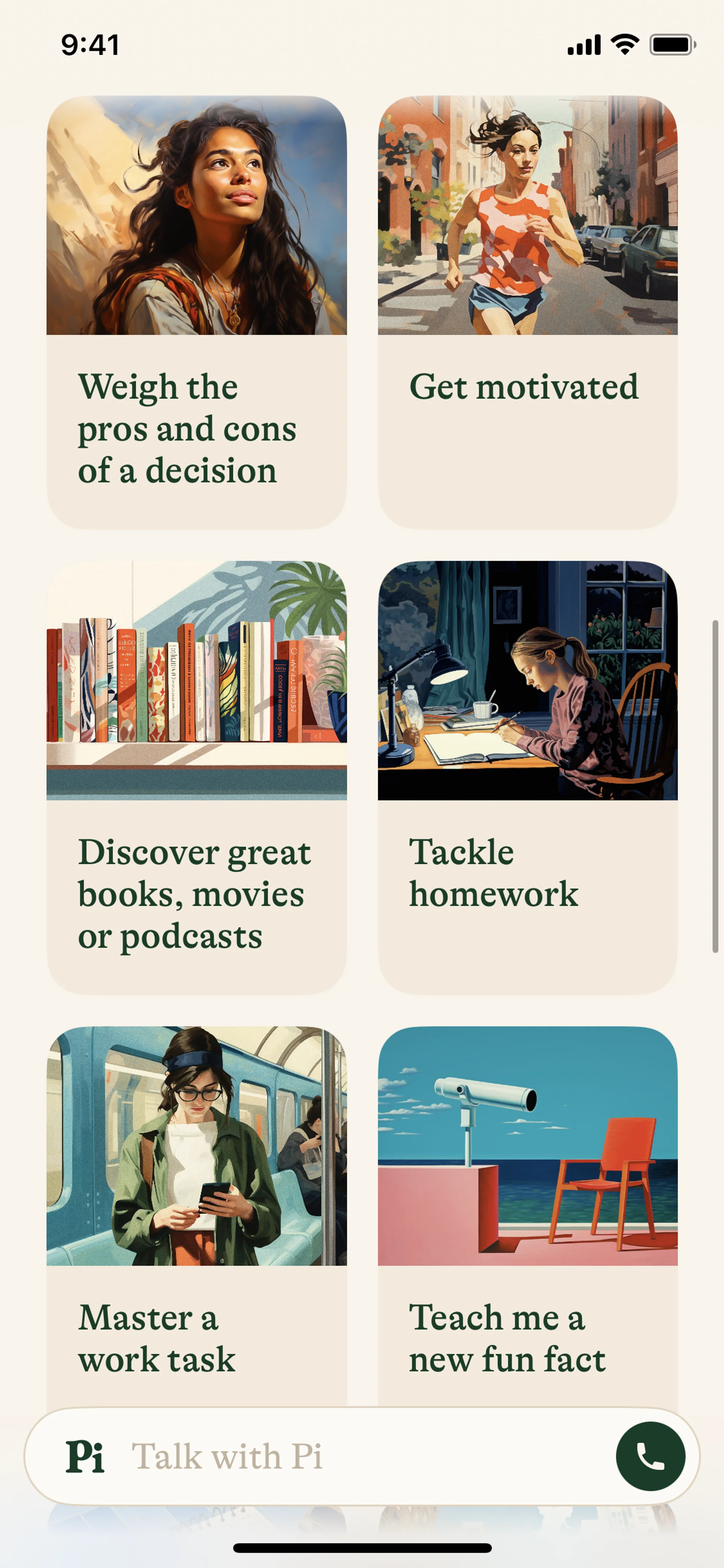Screen dimensions: 724x1568
Task: Open the 'Weigh the pros and cons' card
Action: click(x=196, y=312)
